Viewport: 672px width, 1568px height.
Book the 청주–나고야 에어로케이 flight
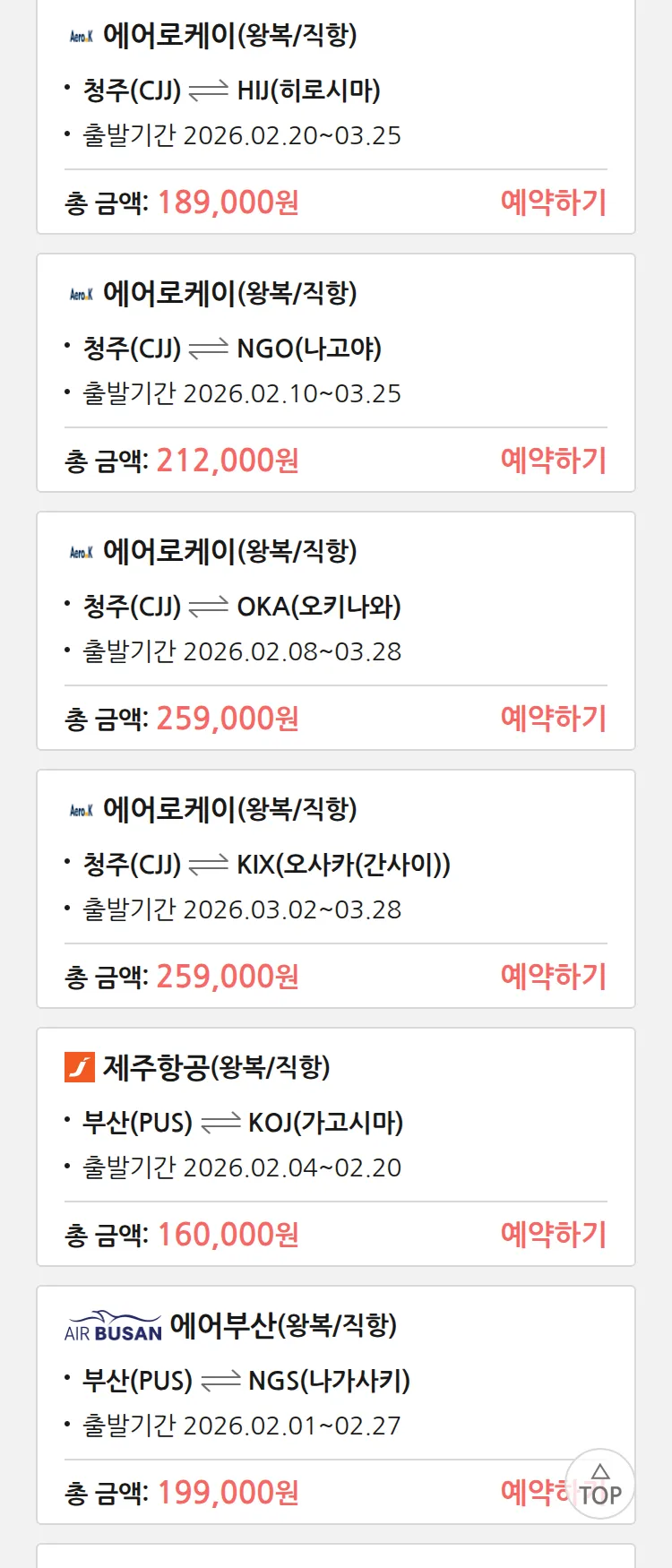click(x=553, y=461)
